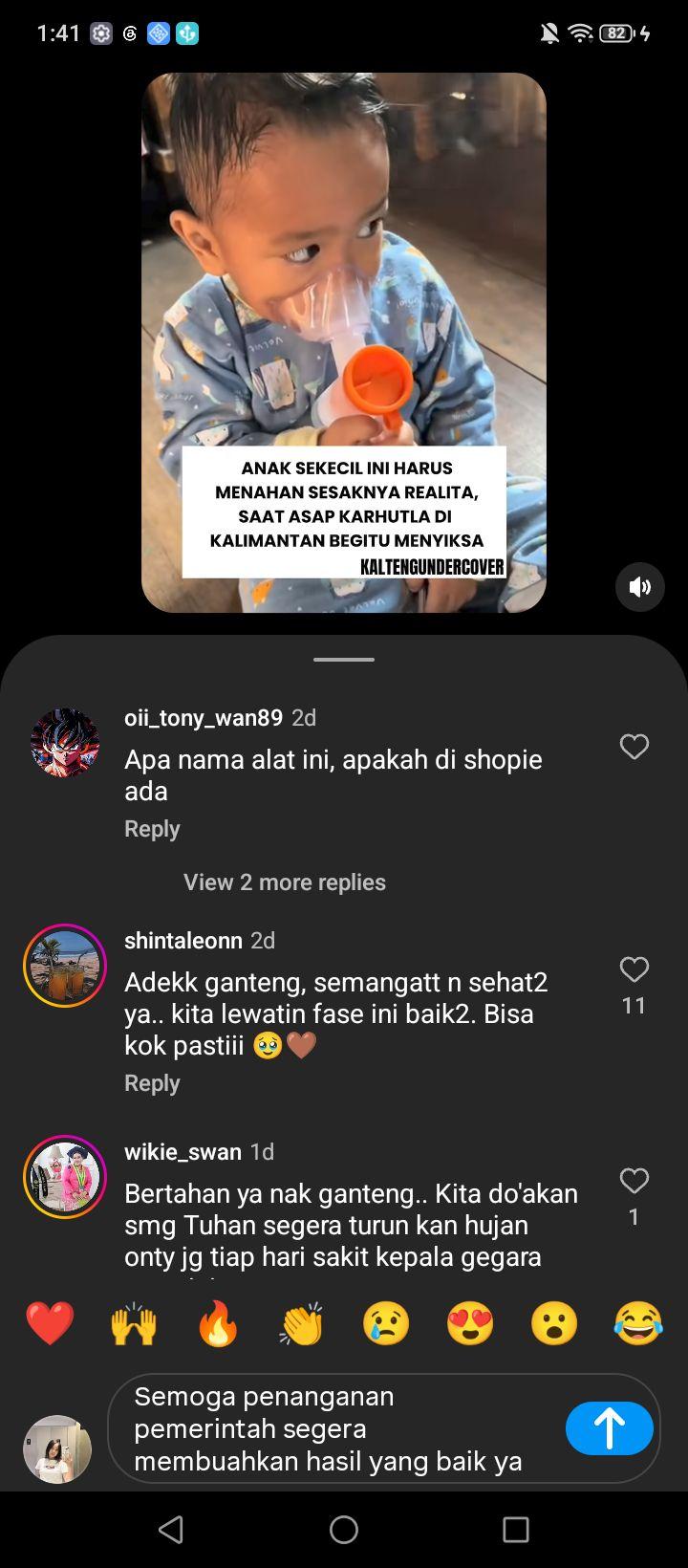
Task: Like shintaleonn's comment
Action: pyautogui.click(x=634, y=969)
